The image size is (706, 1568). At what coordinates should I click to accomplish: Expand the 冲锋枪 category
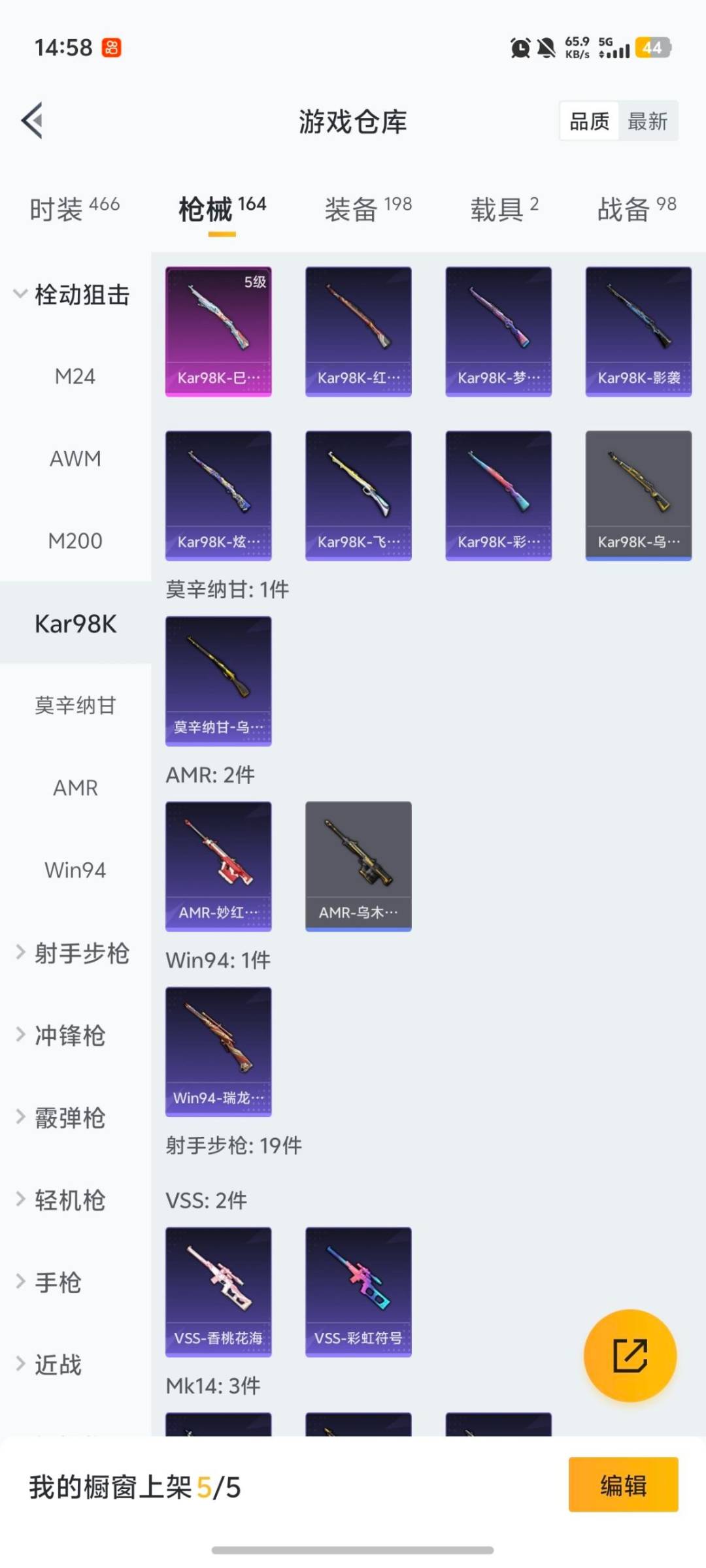coord(71,1036)
